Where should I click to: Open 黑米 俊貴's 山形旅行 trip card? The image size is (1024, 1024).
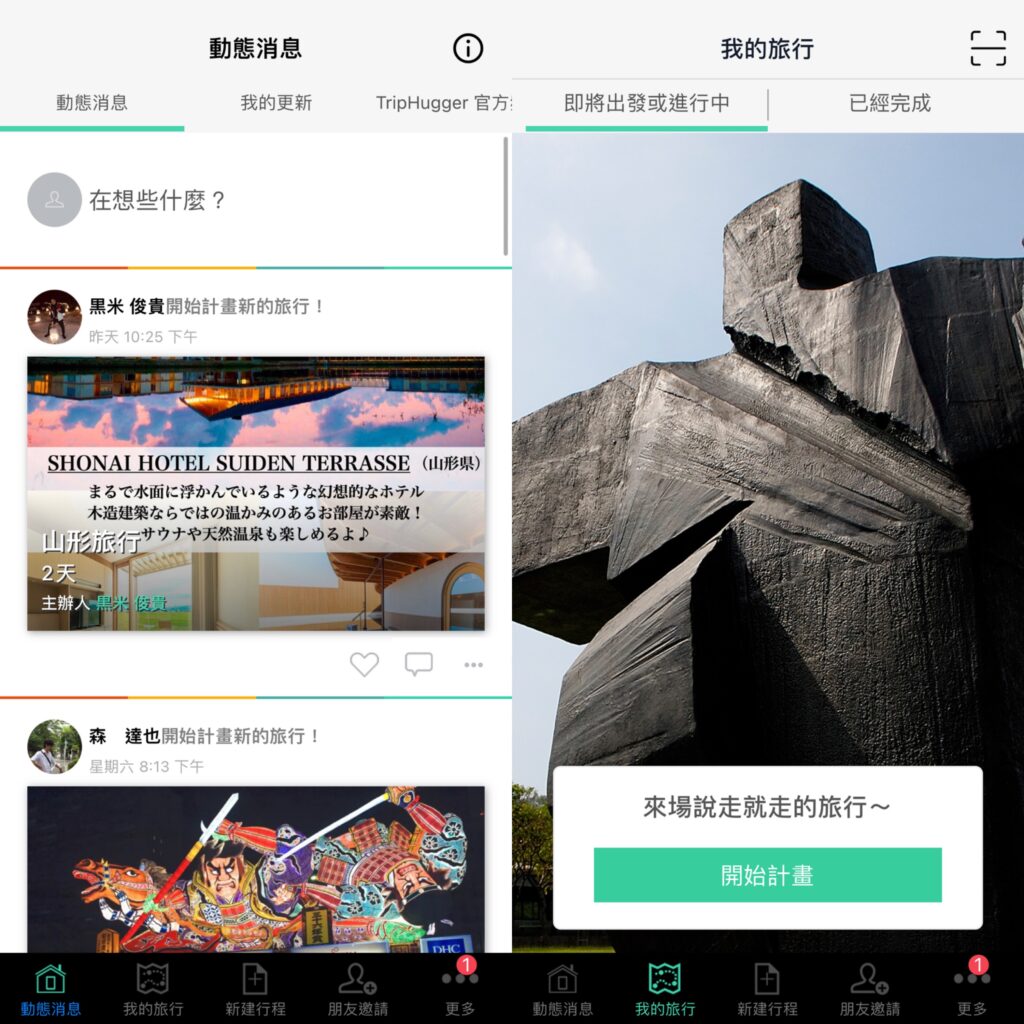point(256,493)
